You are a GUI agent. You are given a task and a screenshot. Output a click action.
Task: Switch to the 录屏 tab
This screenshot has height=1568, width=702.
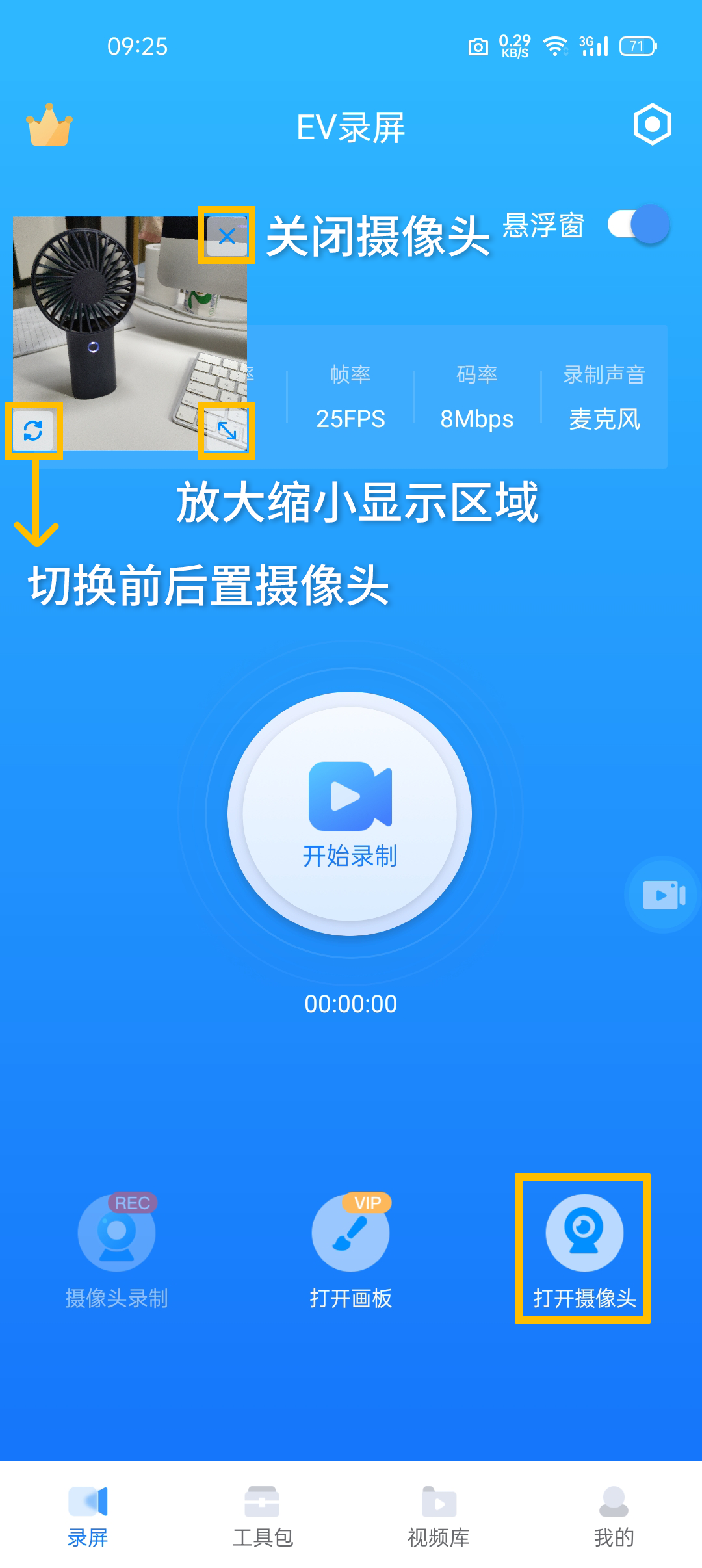tap(88, 1516)
